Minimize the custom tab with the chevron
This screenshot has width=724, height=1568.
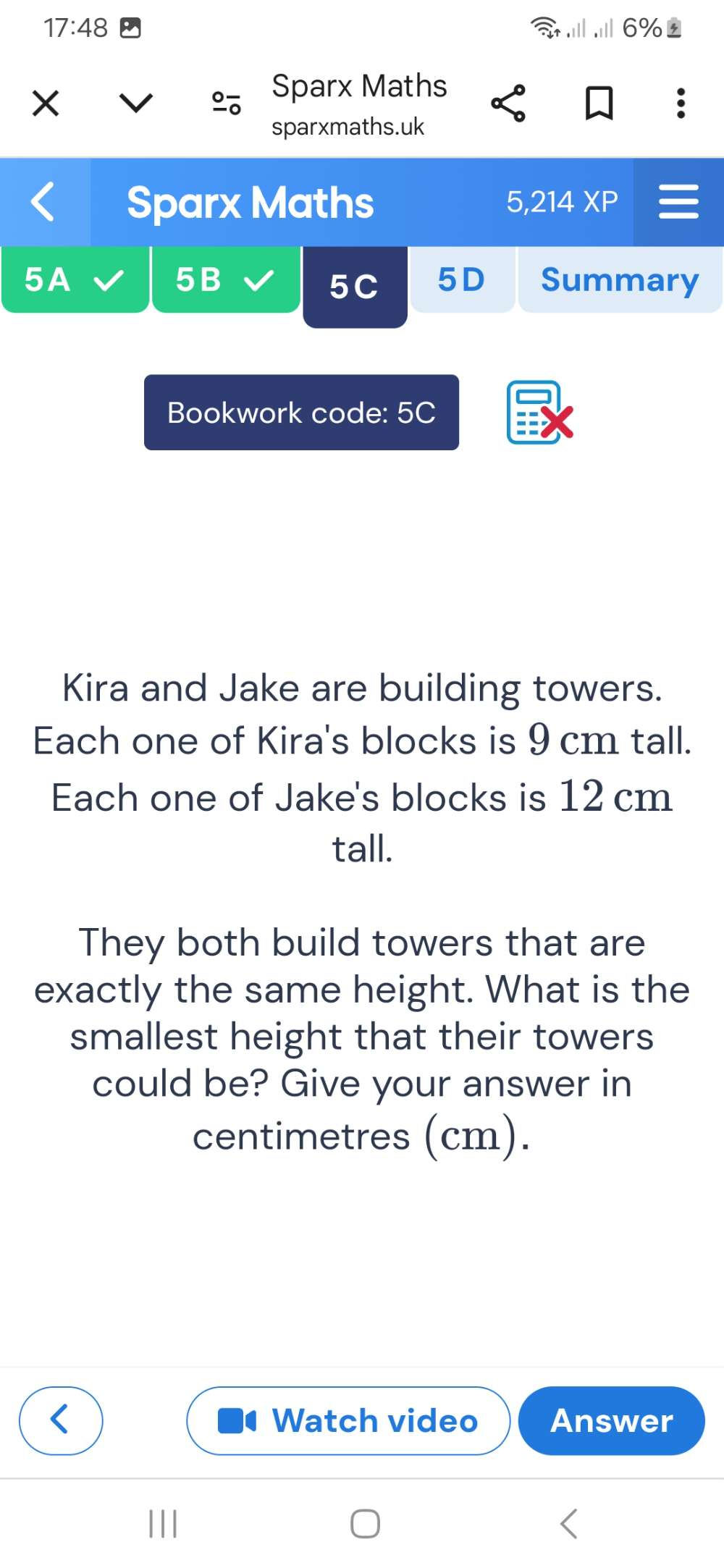coord(136,104)
